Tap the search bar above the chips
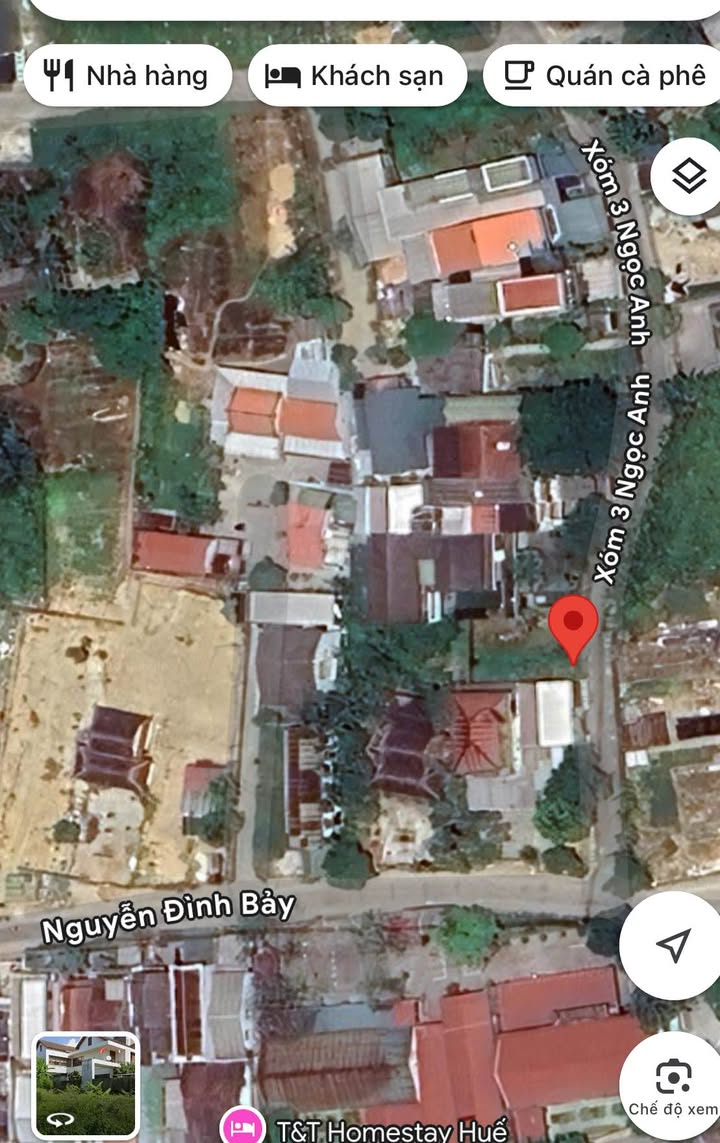 [360, 8]
